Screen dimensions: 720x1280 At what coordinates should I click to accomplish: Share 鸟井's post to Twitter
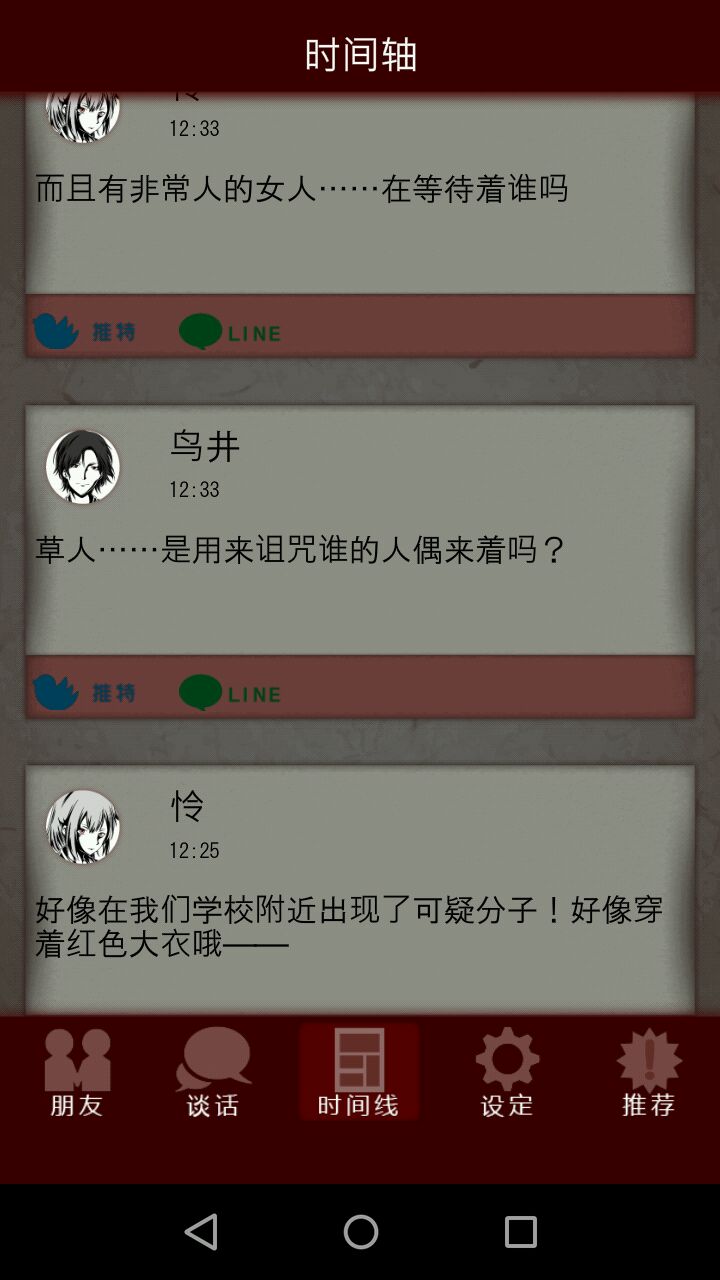pyautogui.click(x=84, y=692)
